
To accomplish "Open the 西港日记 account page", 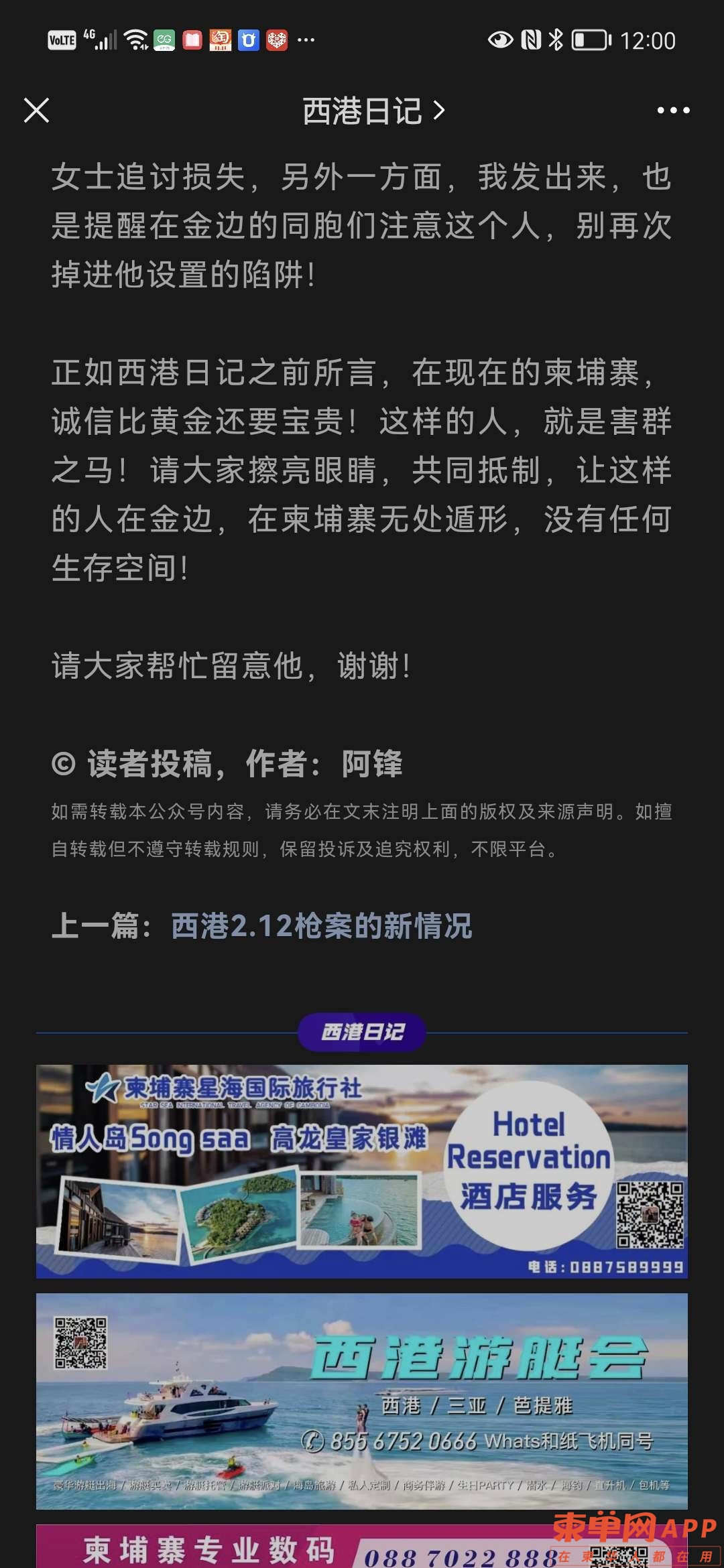I will [x=373, y=111].
